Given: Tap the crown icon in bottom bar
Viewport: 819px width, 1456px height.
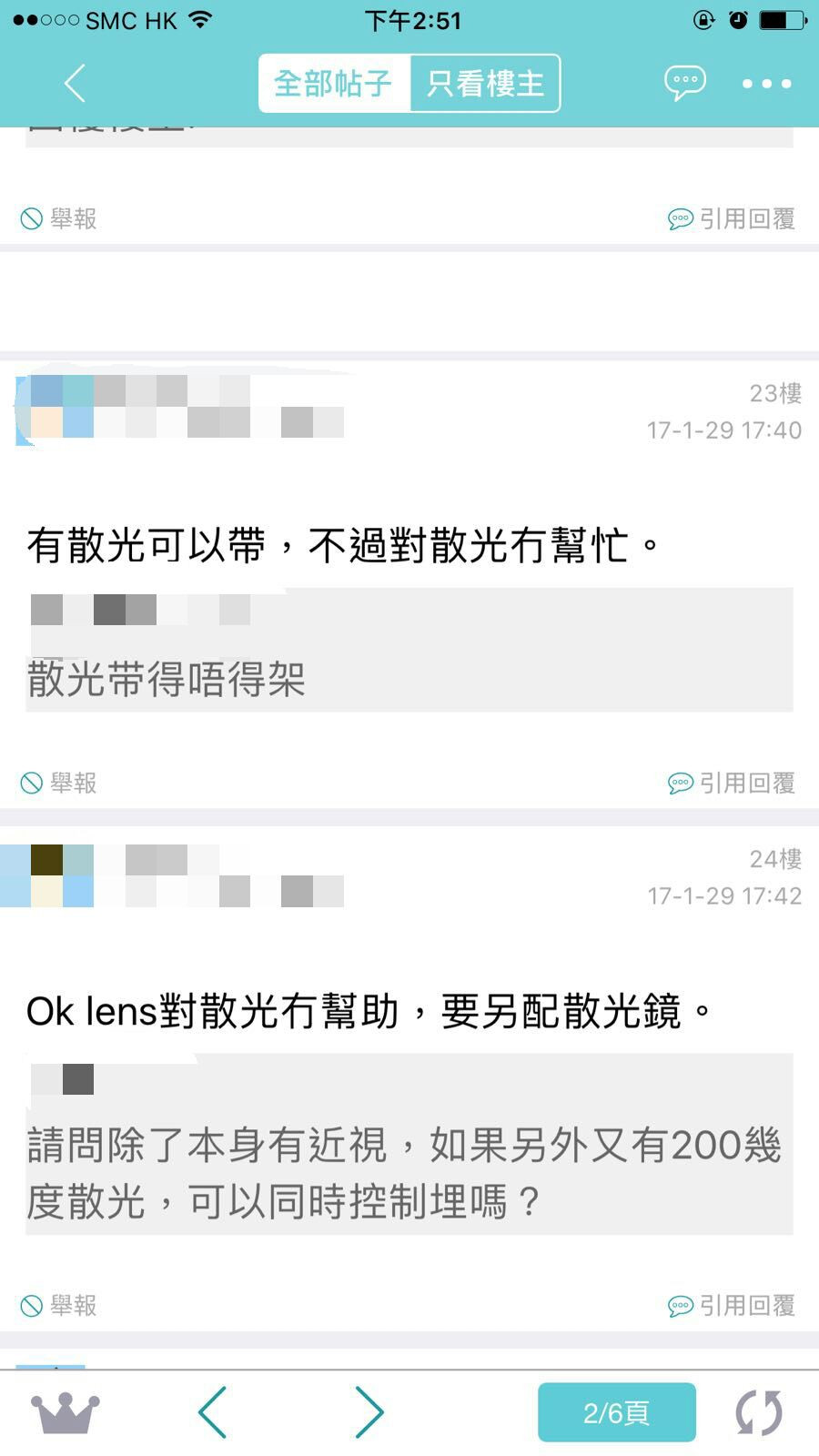Looking at the screenshot, I should pos(66,1412).
